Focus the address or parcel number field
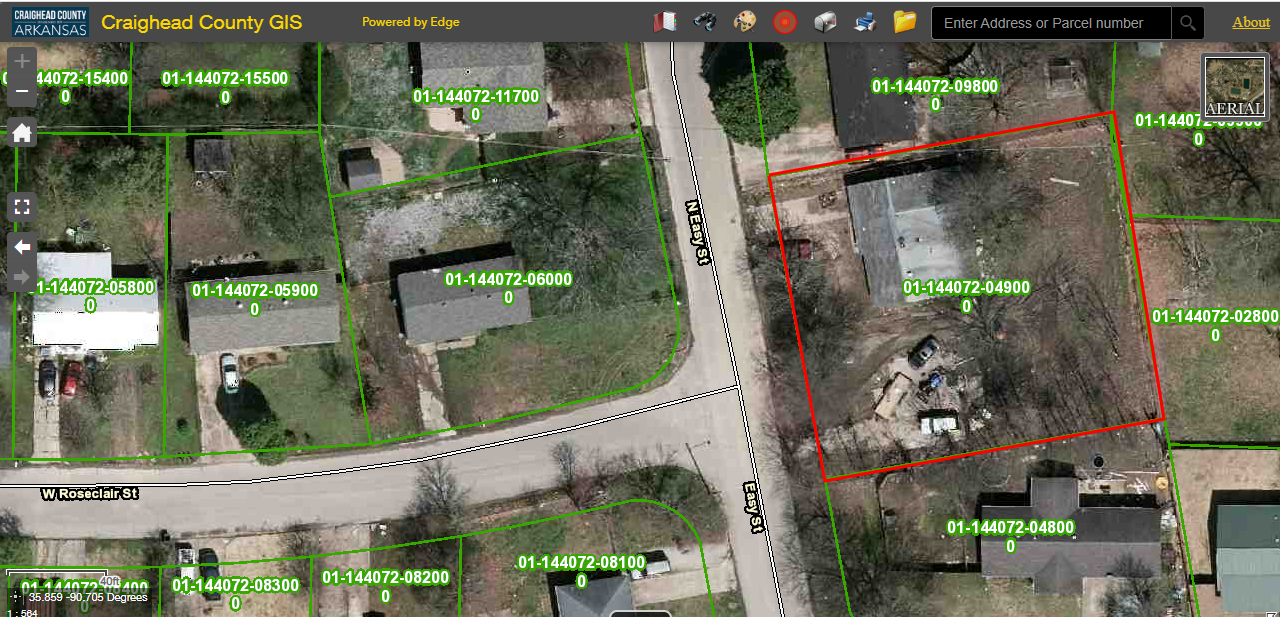This screenshot has width=1280, height=617. [1050, 23]
